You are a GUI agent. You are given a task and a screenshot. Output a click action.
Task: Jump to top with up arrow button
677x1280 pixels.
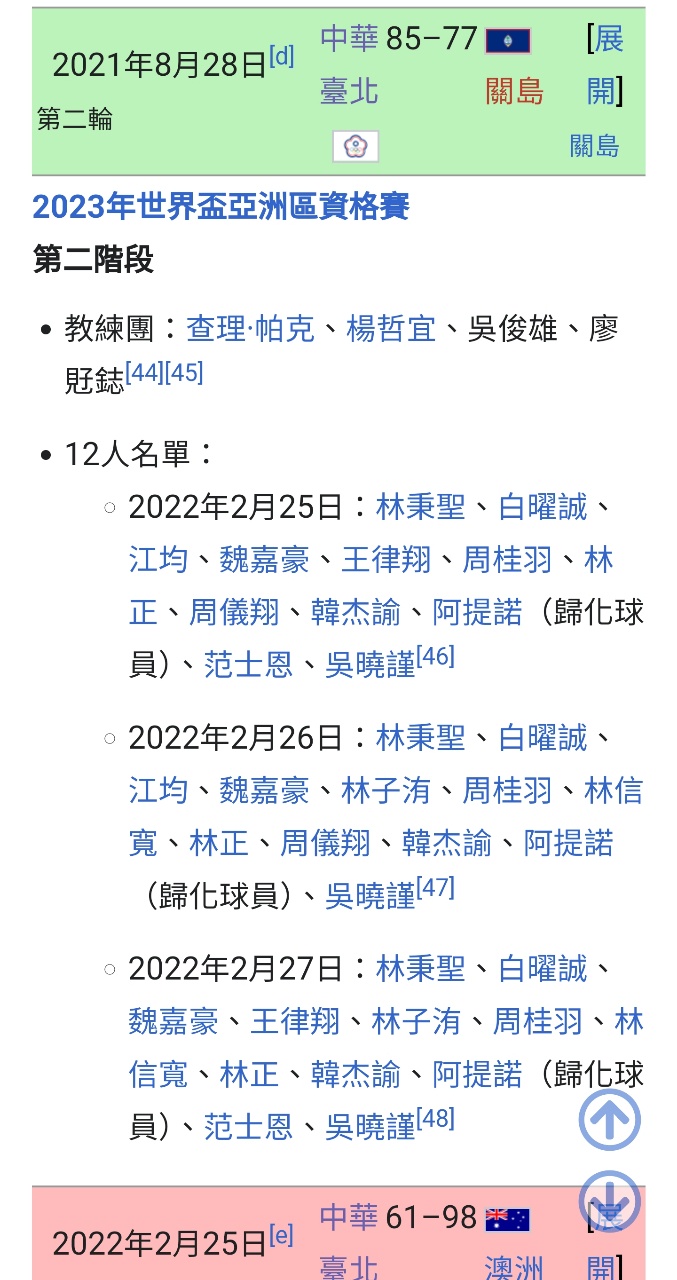point(610,1119)
